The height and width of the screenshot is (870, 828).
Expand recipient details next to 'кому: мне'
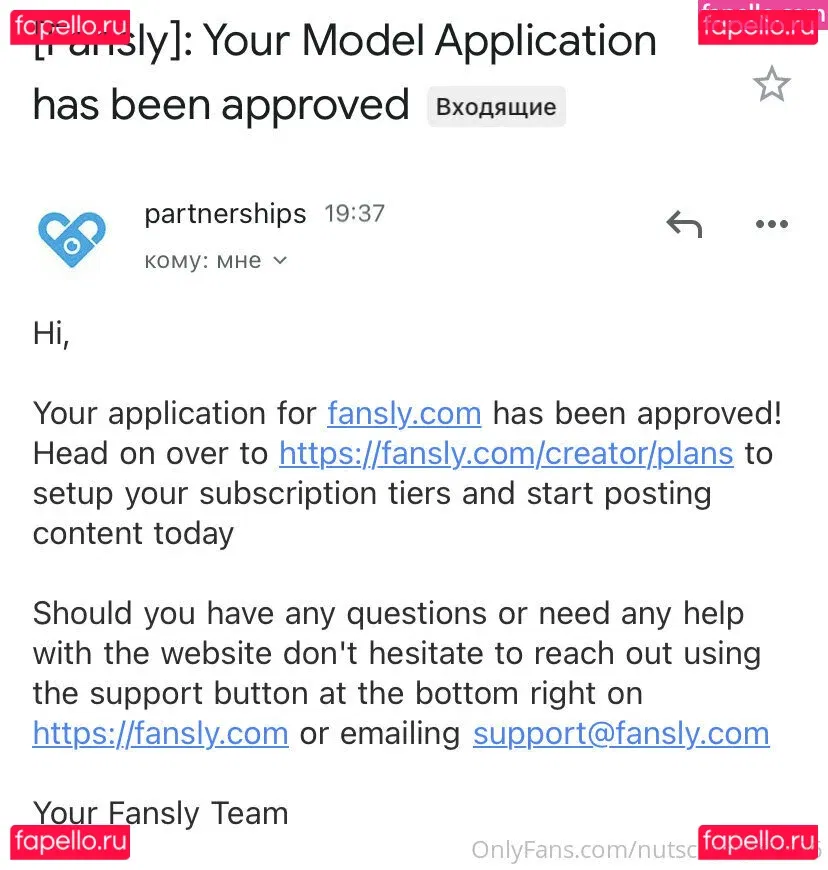tap(280, 261)
